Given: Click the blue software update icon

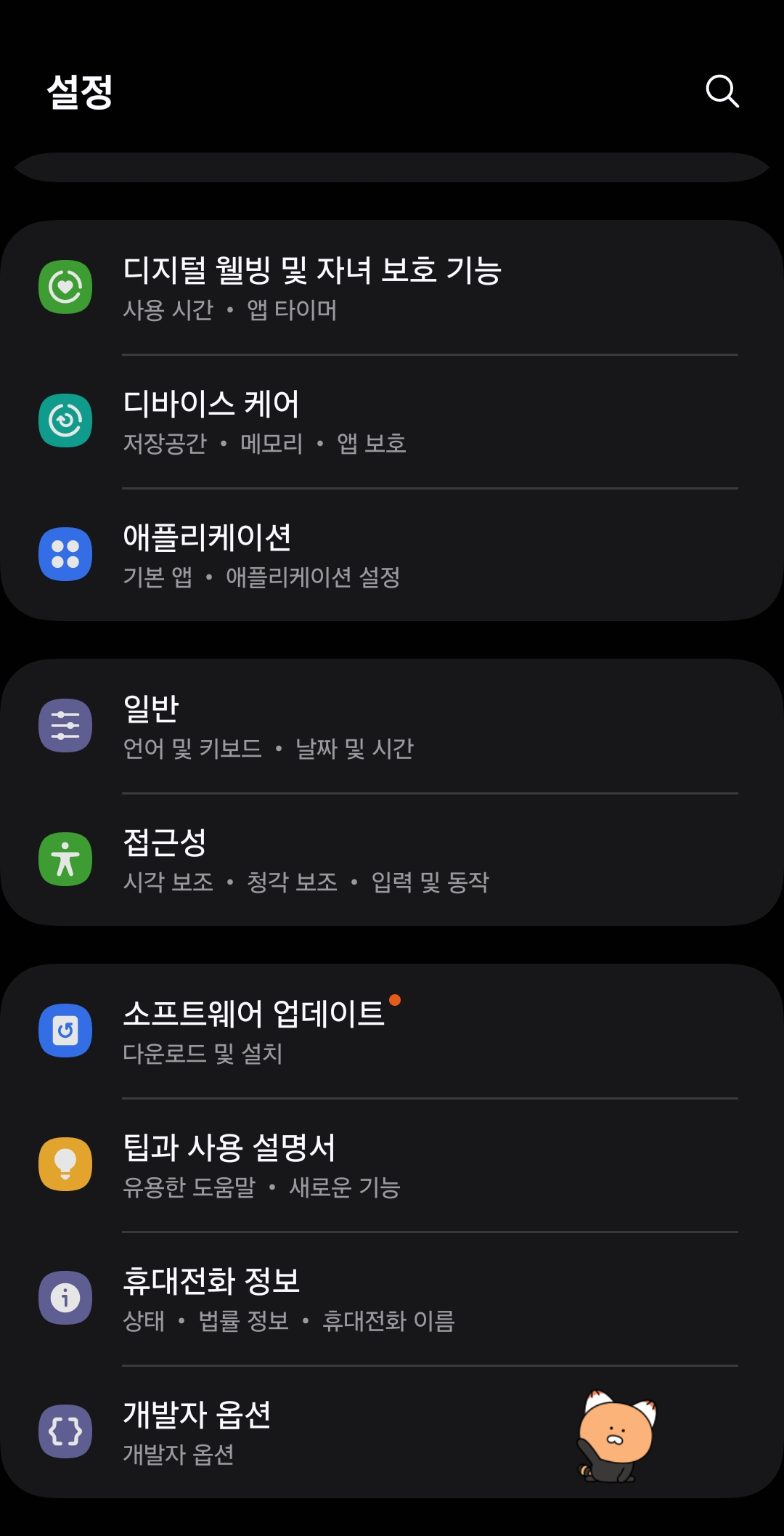Looking at the screenshot, I should (66, 1030).
